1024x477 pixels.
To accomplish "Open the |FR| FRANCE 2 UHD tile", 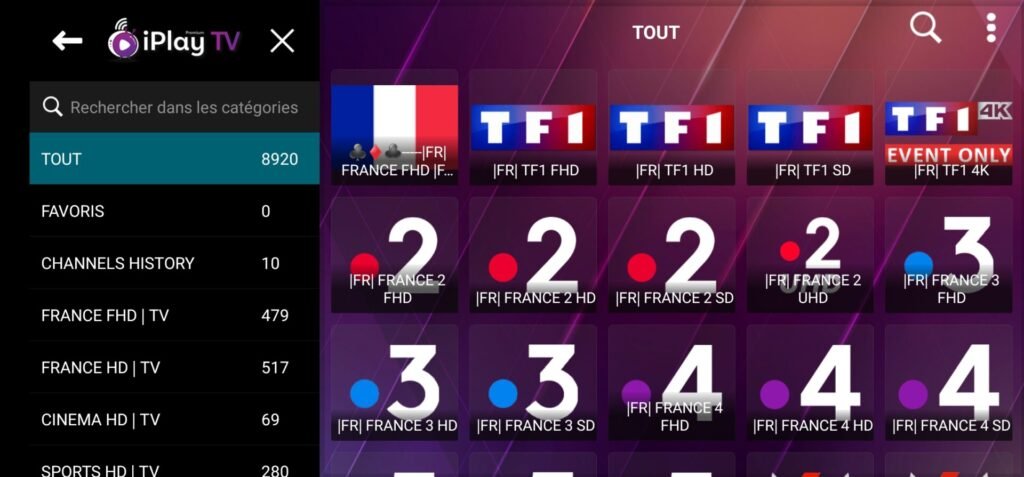I will click(x=810, y=255).
